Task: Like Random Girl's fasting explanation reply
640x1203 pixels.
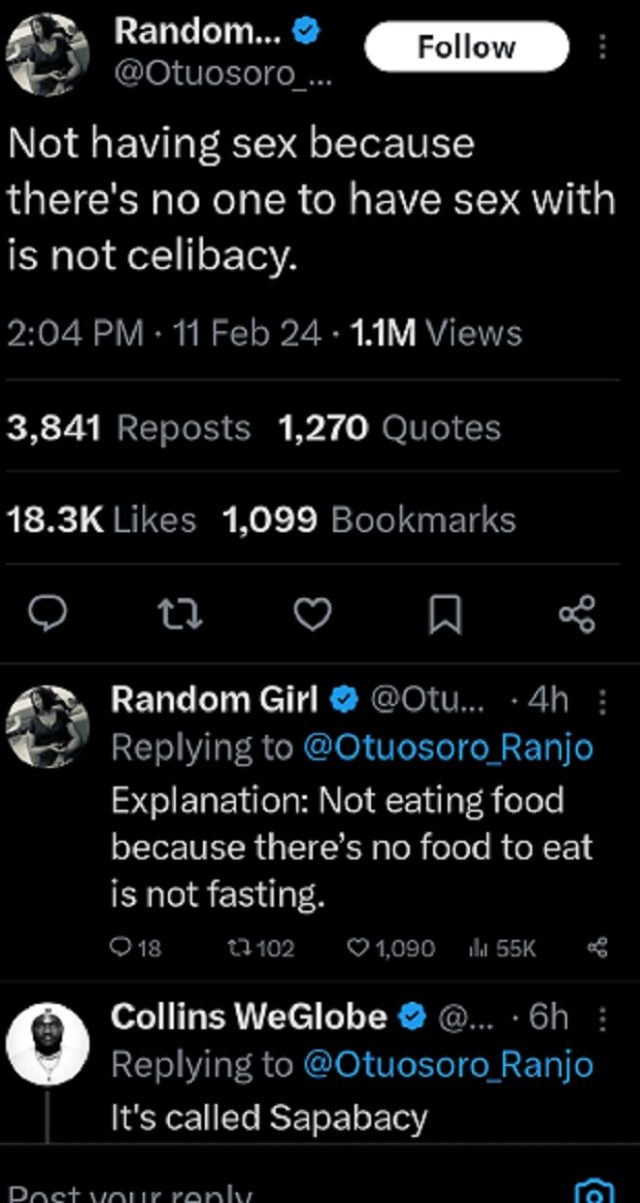Action: 390,948
